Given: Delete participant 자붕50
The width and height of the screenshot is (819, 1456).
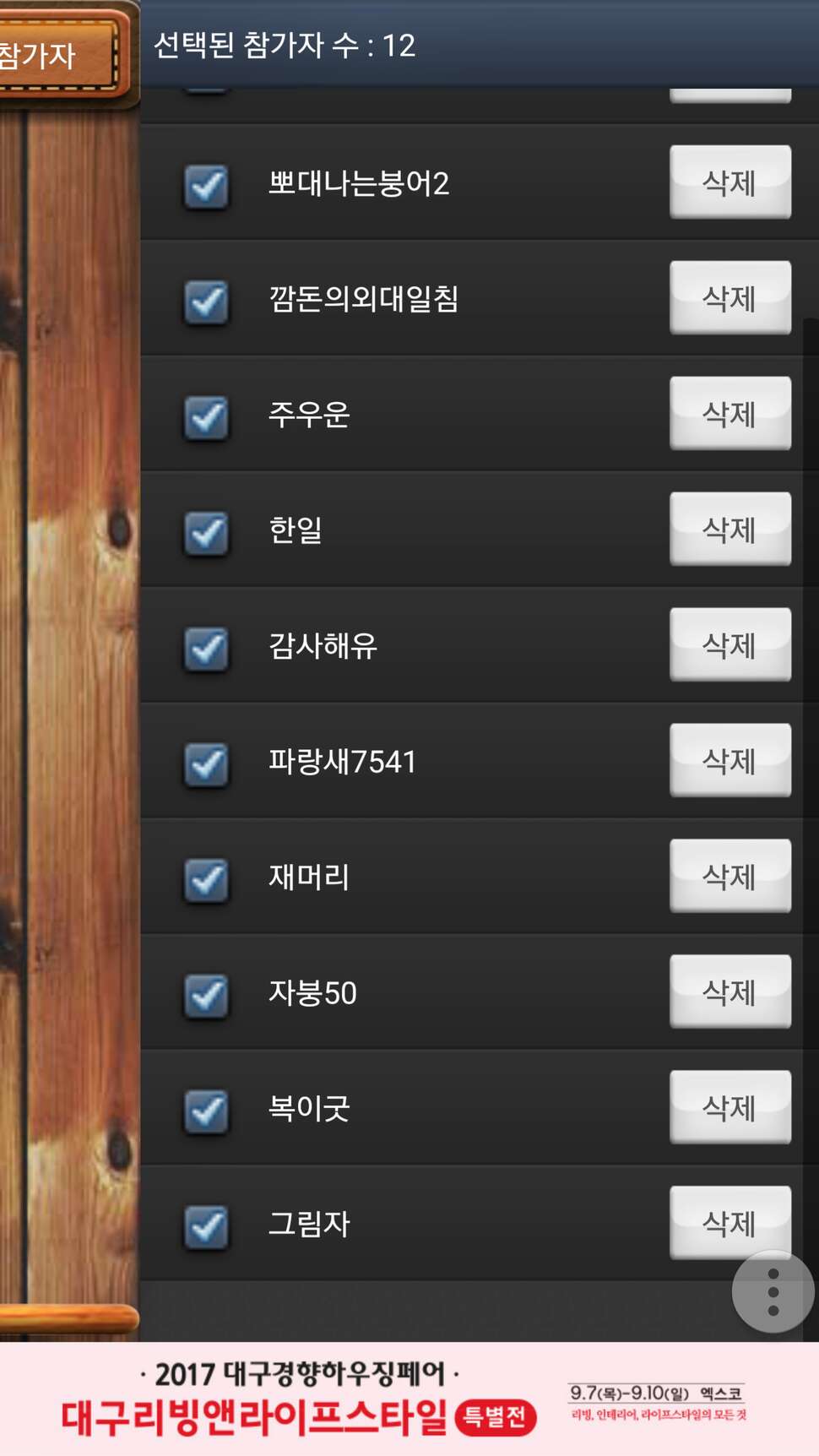Looking at the screenshot, I should point(730,992).
